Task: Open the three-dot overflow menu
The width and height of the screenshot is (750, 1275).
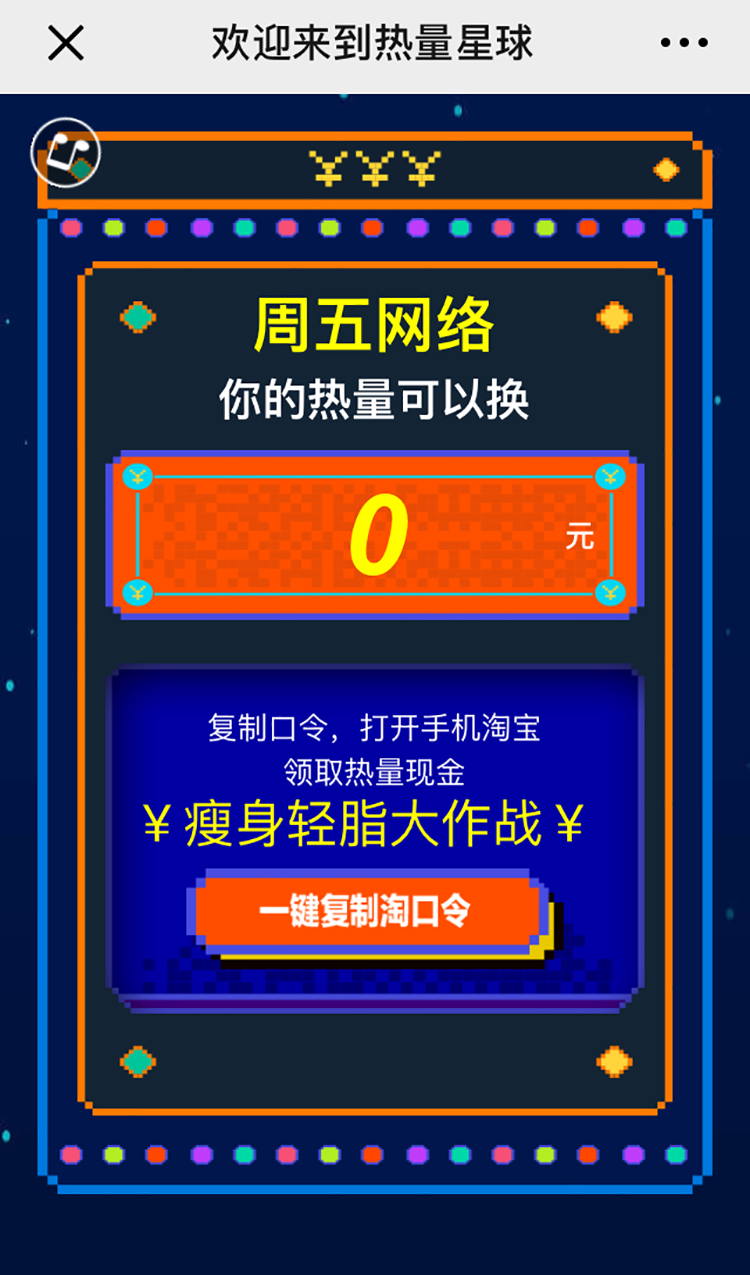Action: point(684,43)
